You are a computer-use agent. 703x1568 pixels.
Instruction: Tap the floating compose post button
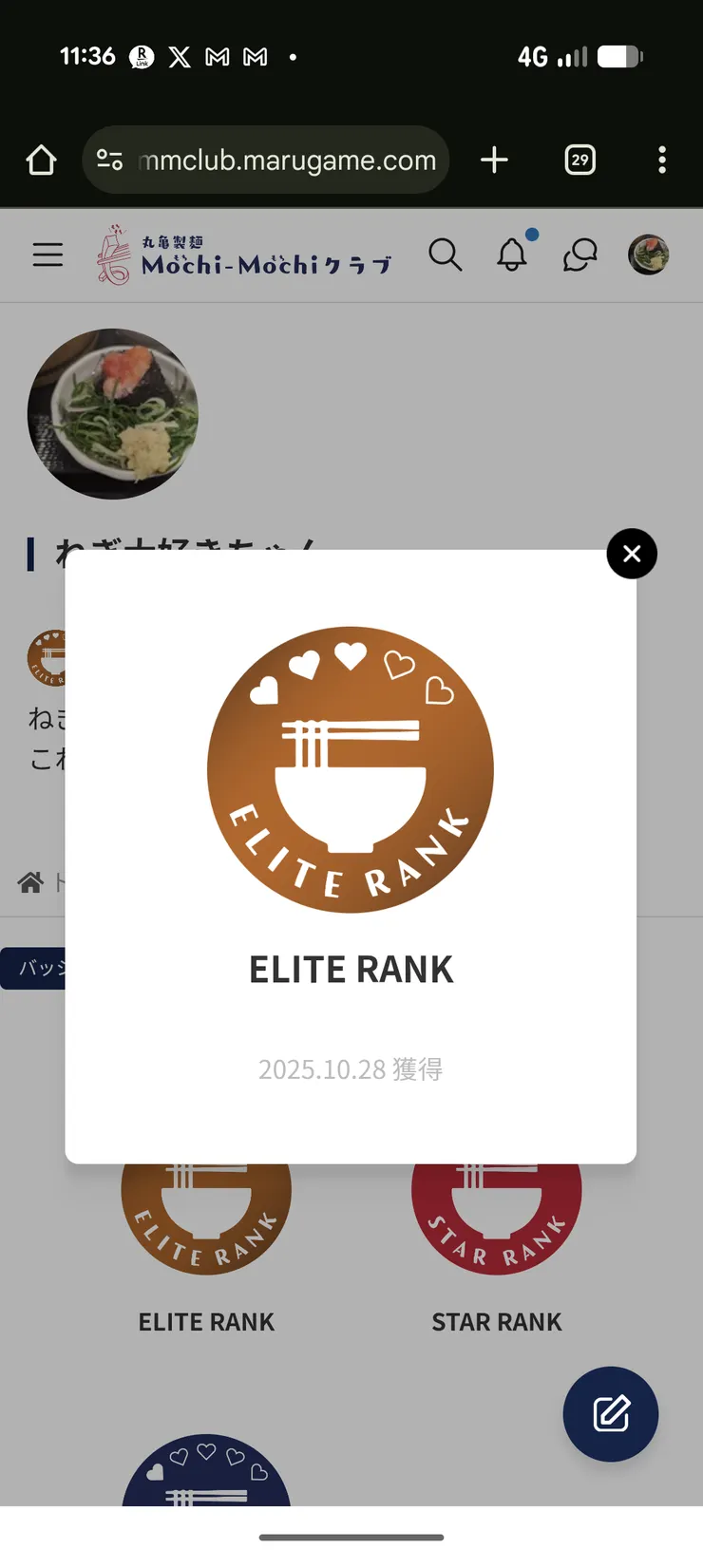[x=610, y=1414]
